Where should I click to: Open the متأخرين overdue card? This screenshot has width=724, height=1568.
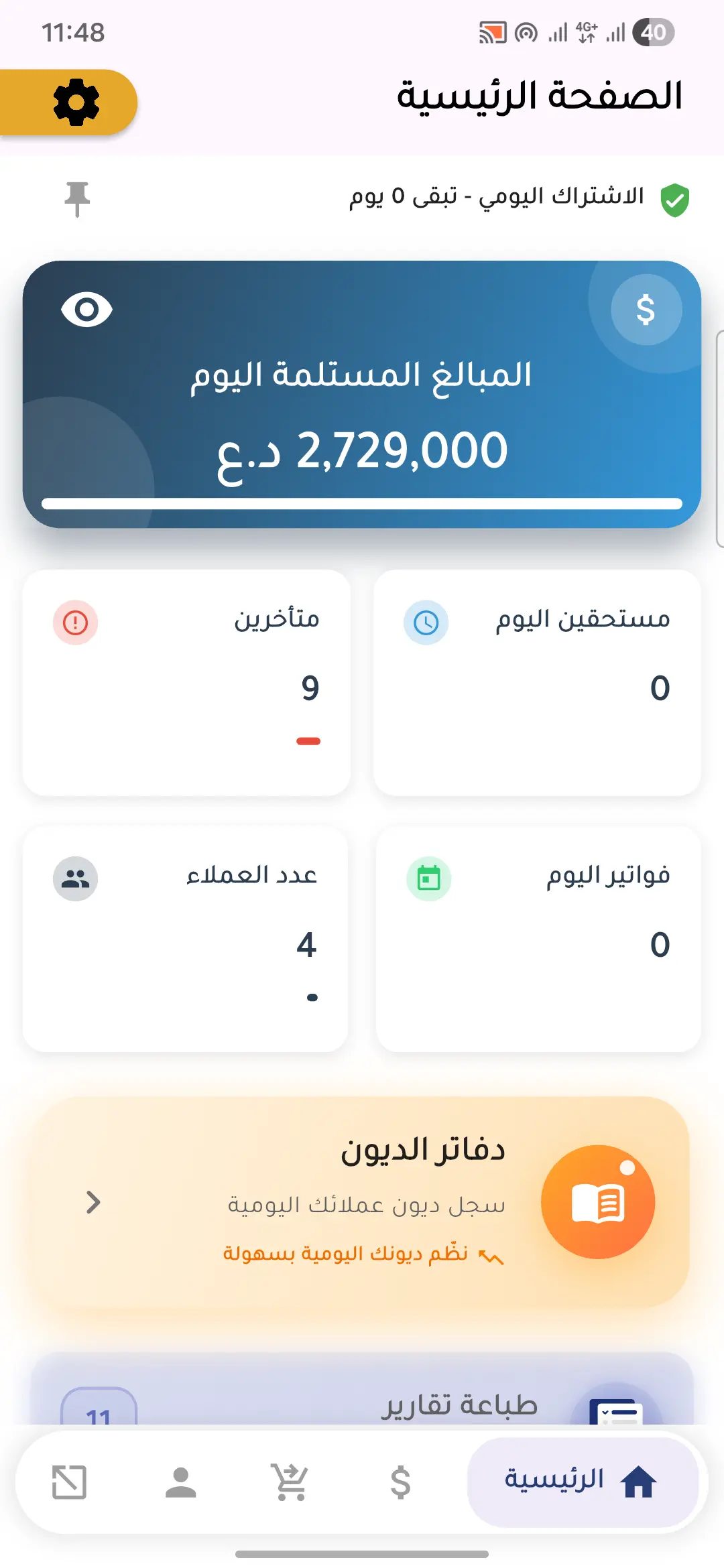point(186,682)
